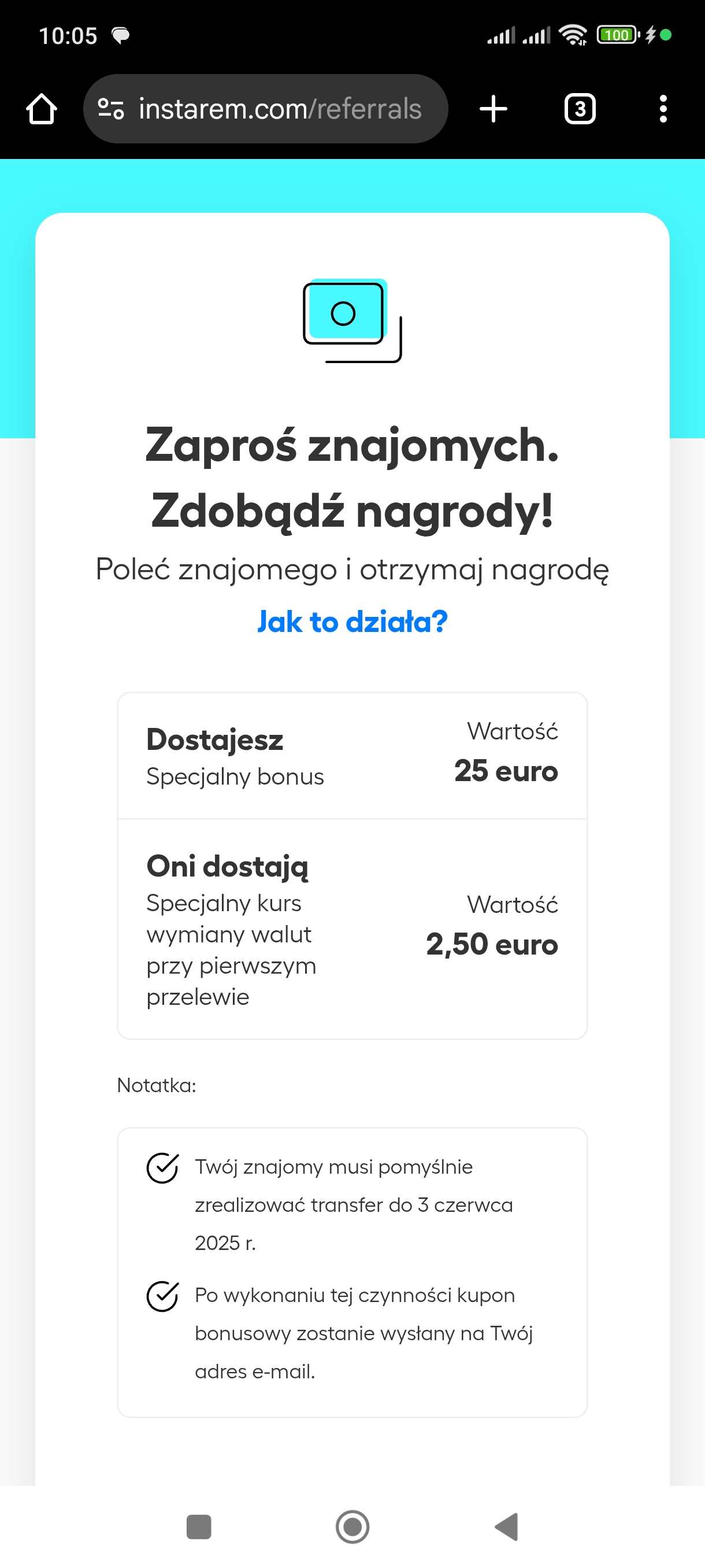The width and height of the screenshot is (705, 1568).
Task: Open the tab switcher showing 3 tabs
Action: [580, 109]
